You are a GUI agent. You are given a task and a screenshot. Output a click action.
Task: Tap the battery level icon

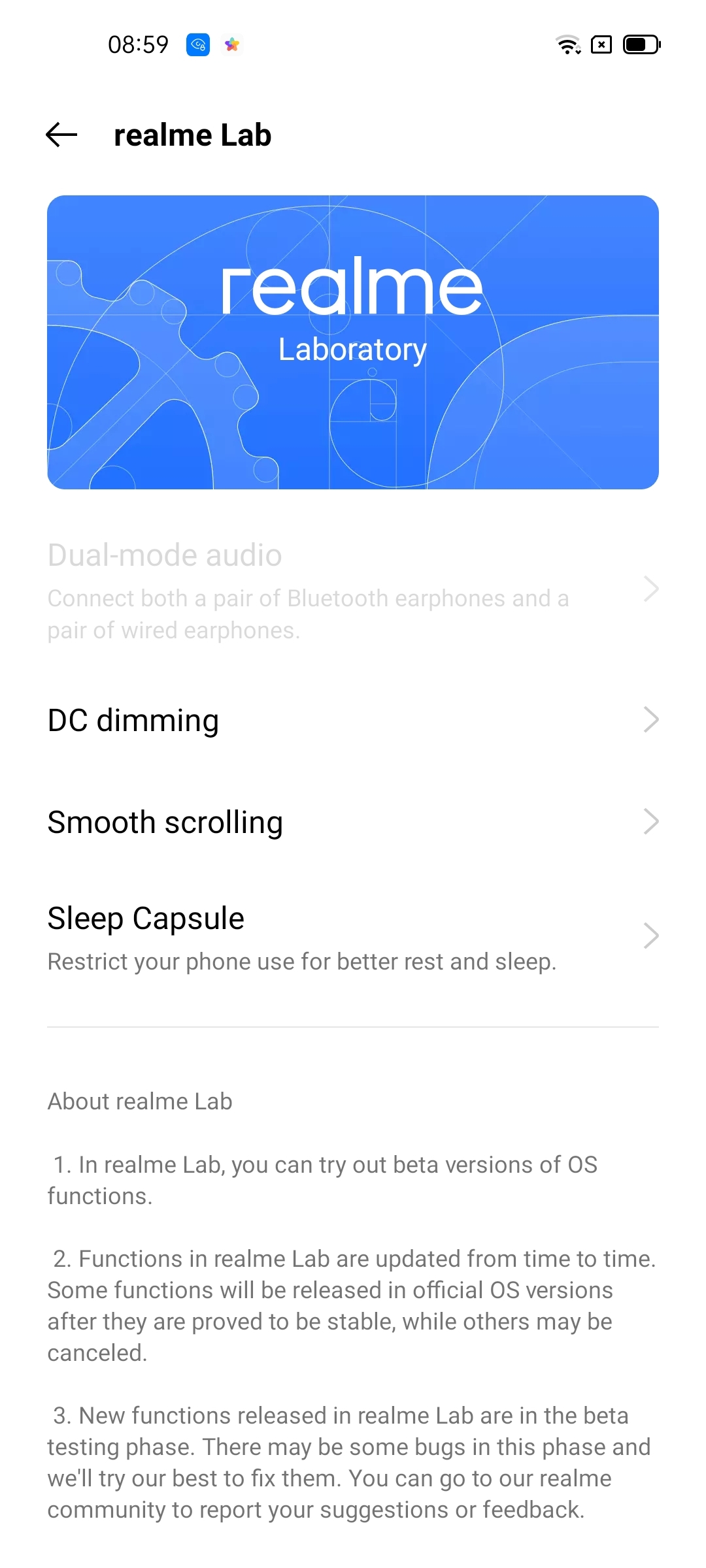click(x=639, y=44)
